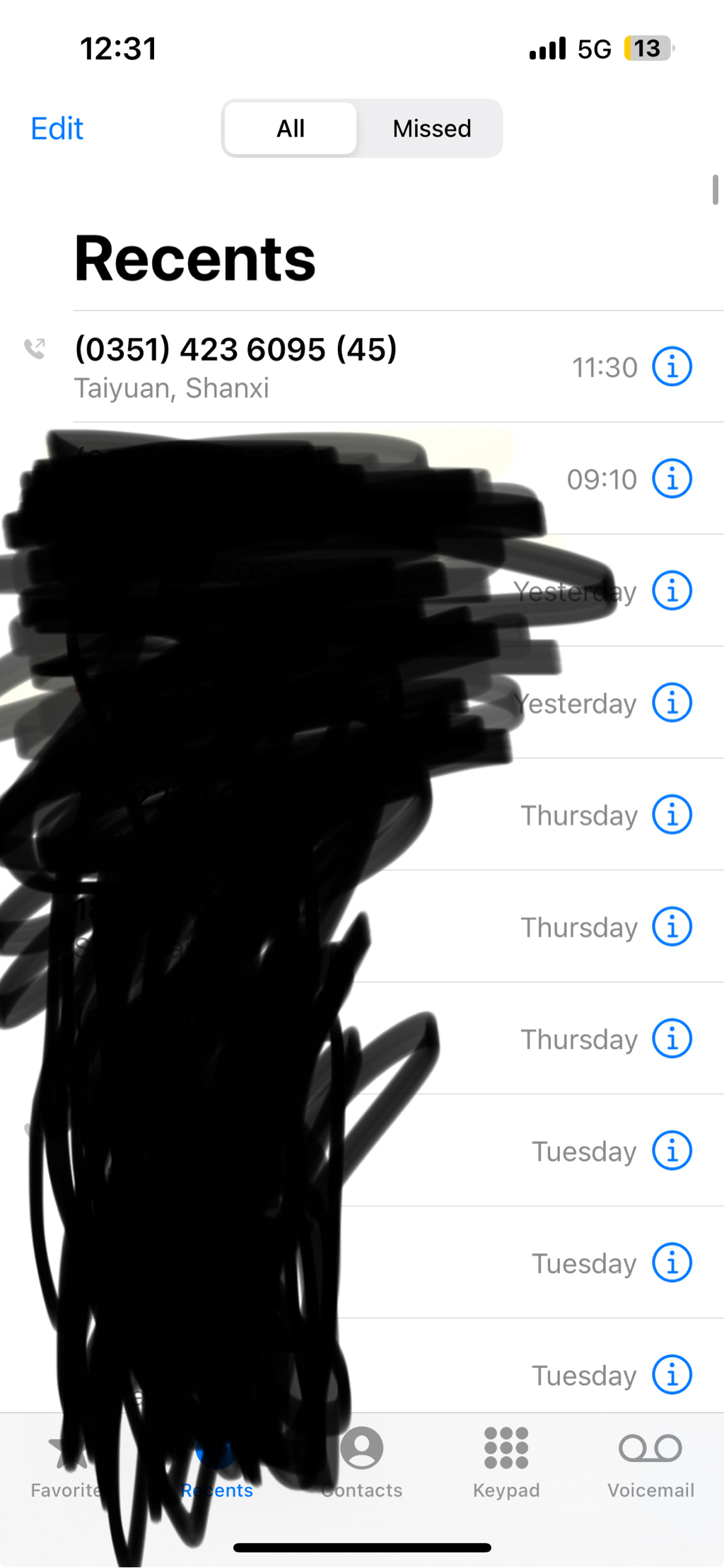Open the Keypad tab

[506, 1462]
